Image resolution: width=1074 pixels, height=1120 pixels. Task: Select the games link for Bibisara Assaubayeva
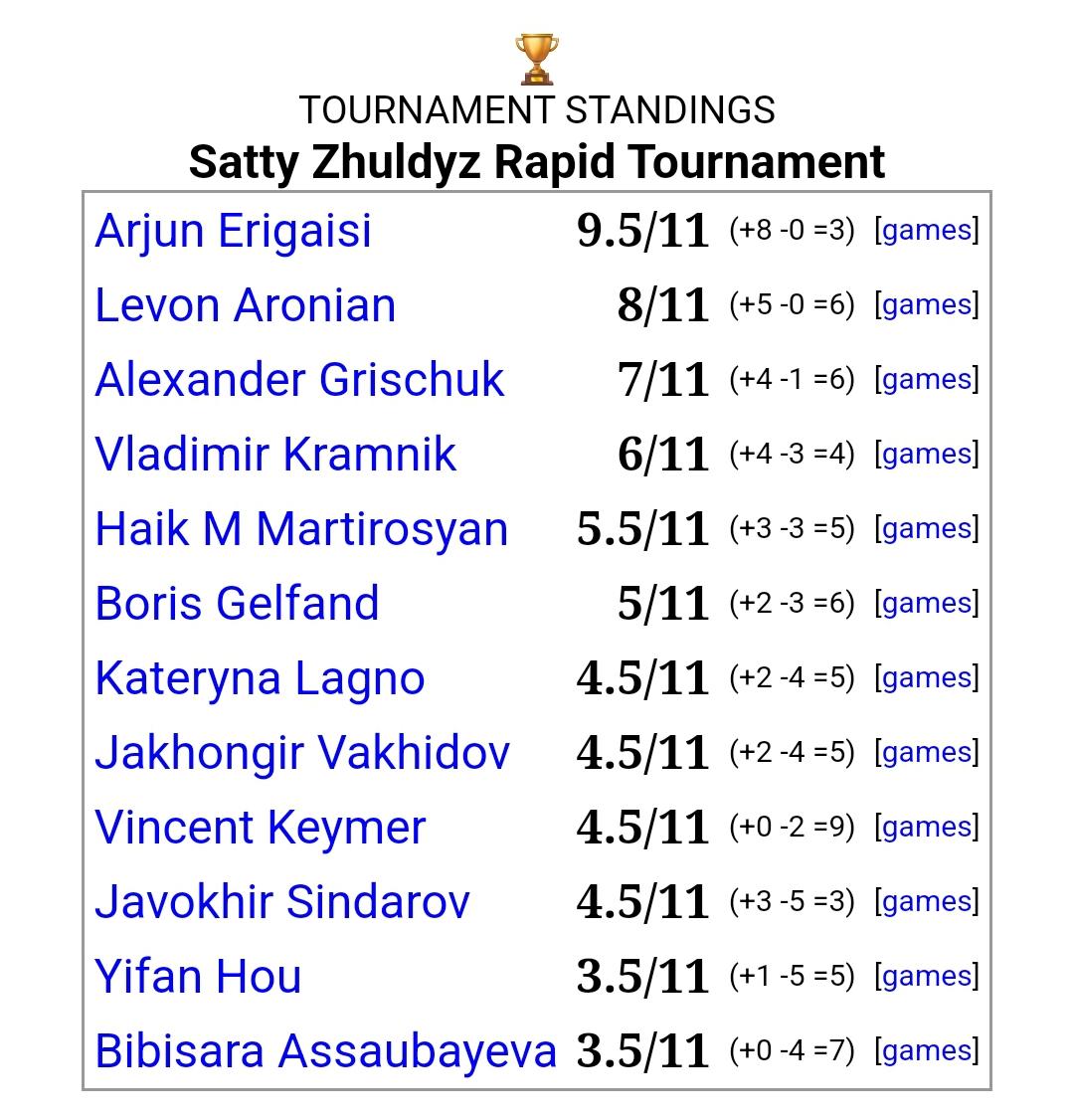pos(927,1051)
